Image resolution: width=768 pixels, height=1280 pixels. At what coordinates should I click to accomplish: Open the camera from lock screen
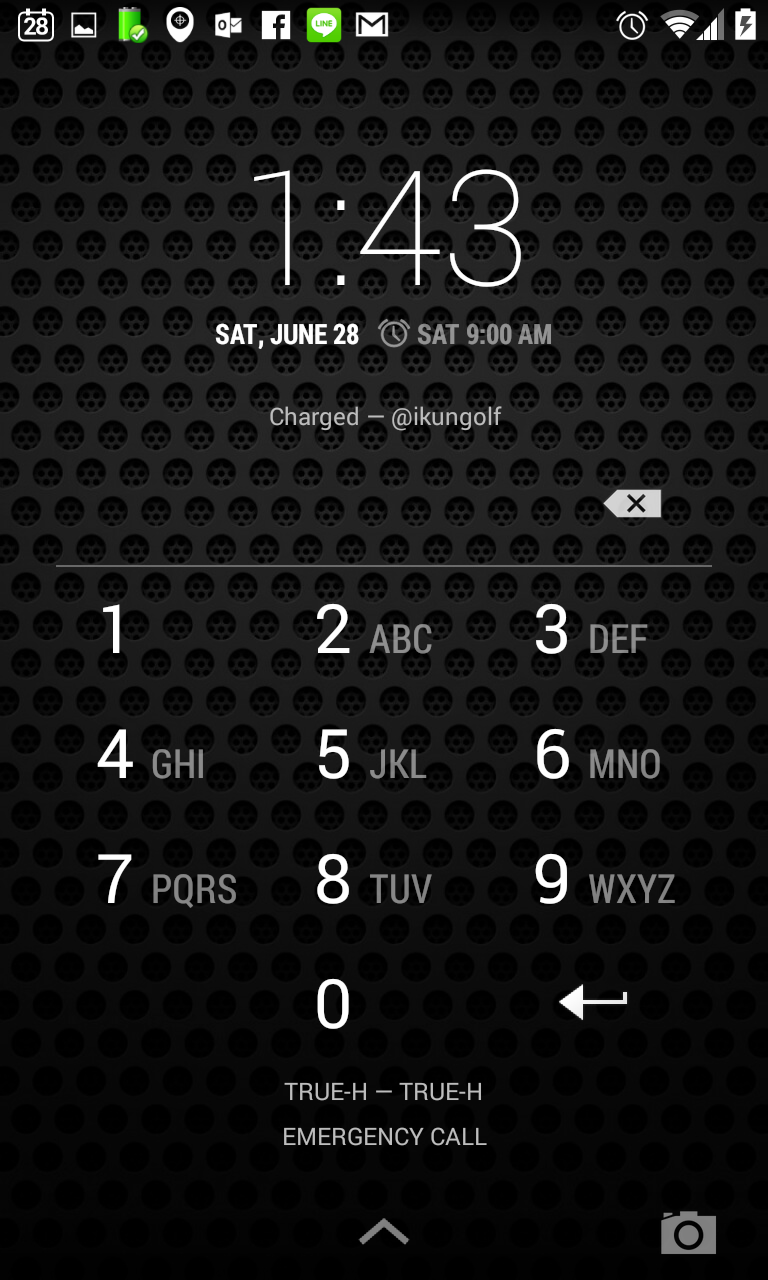point(688,1233)
